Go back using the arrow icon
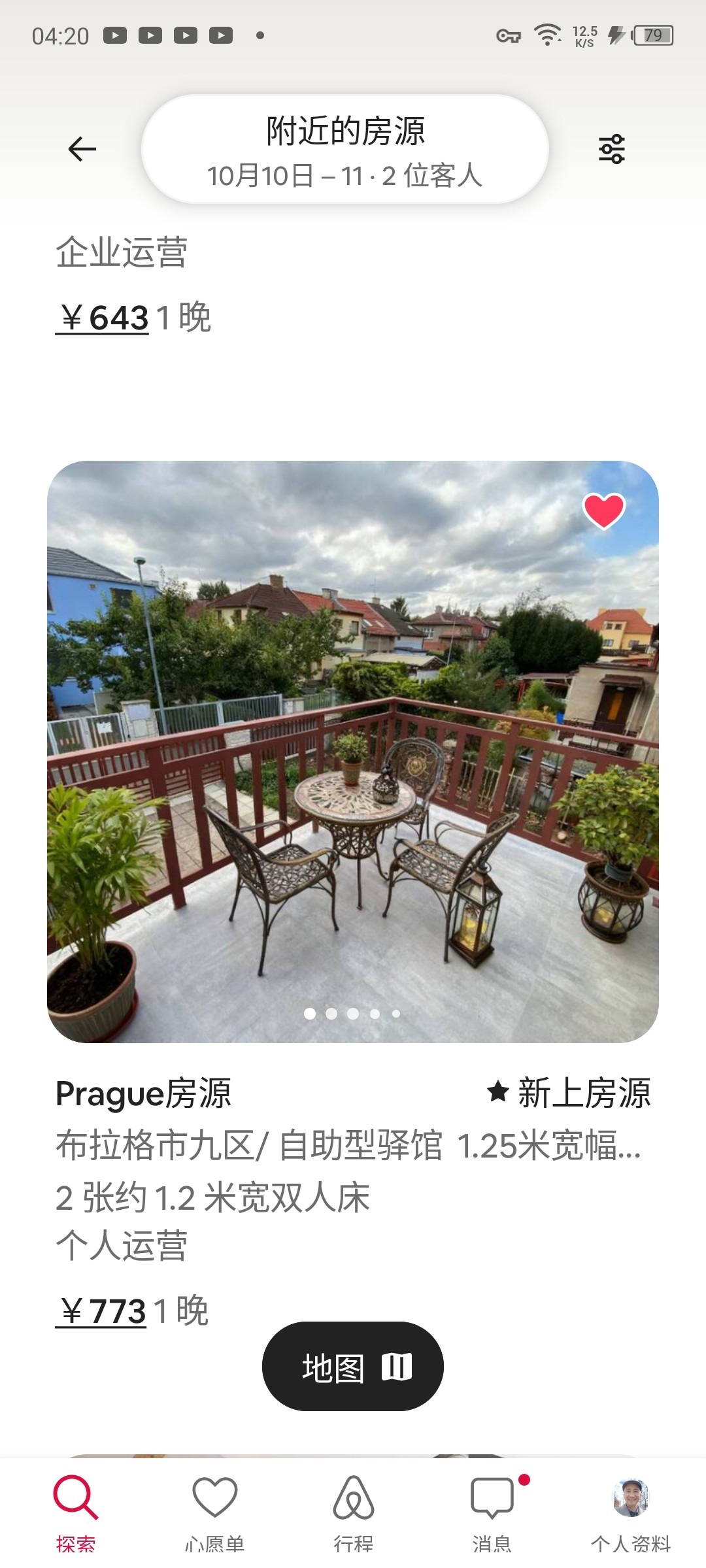 click(x=82, y=149)
